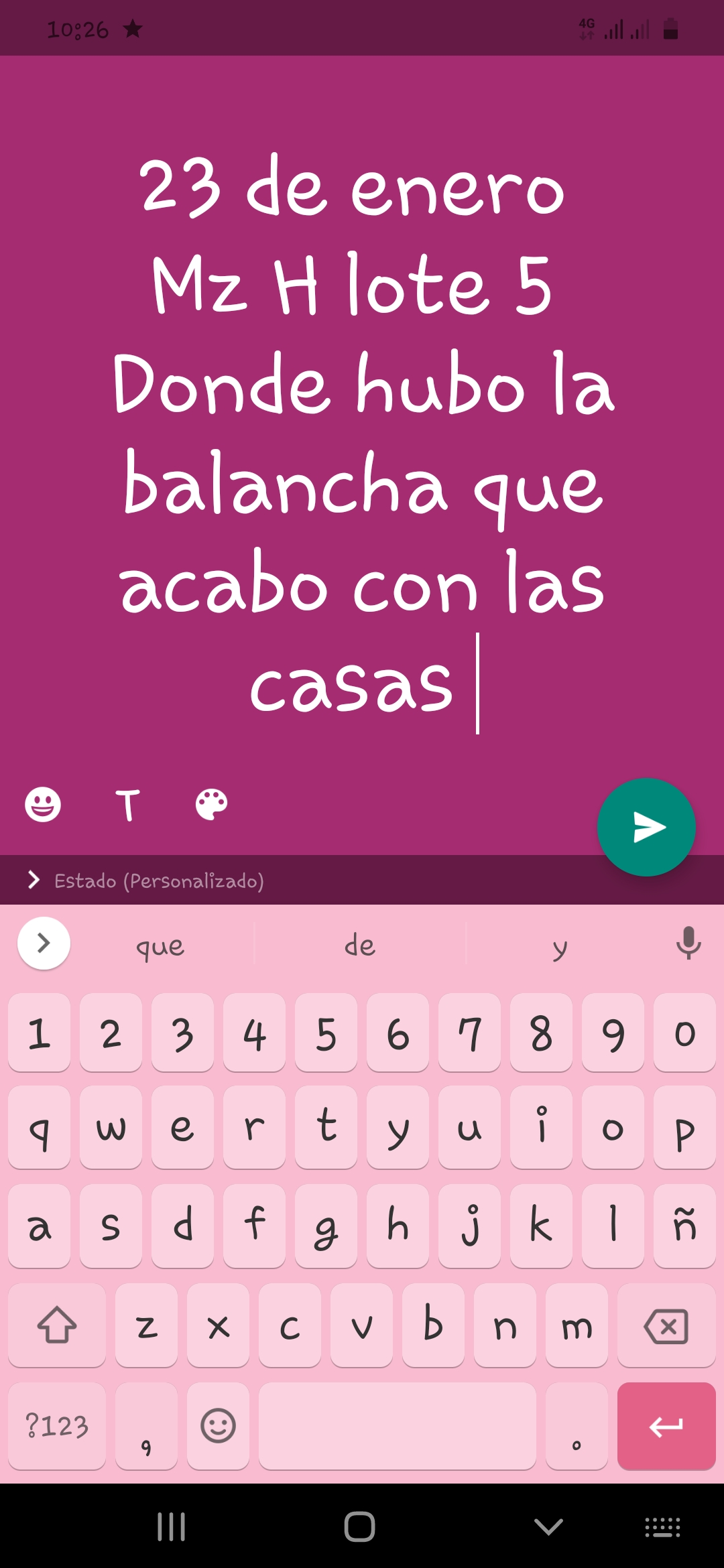Image resolution: width=724 pixels, height=1568 pixels.
Task: Insert the suggested word "que"
Action: pyautogui.click(x=160, y=945)
